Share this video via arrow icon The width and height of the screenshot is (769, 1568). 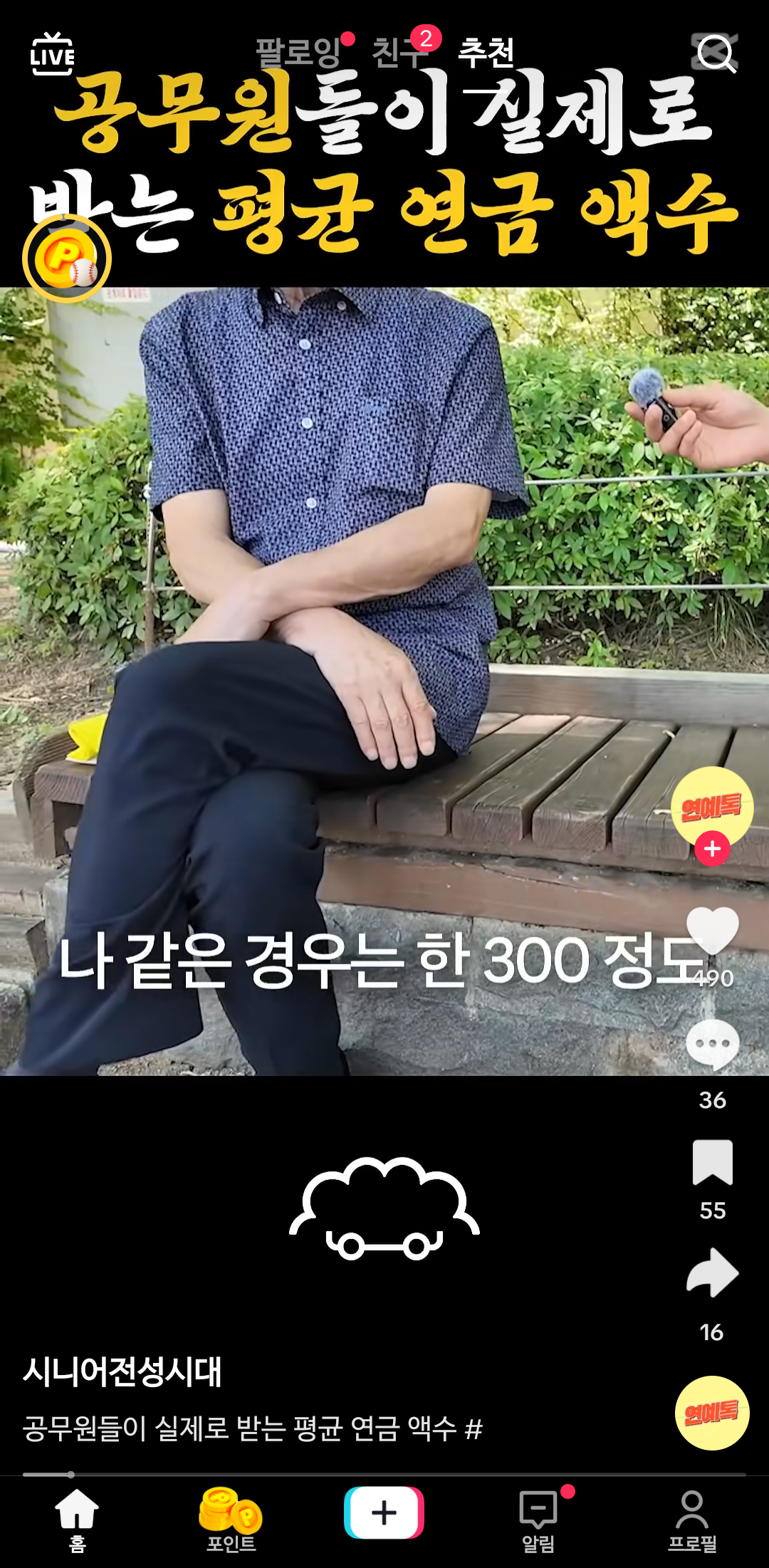pyautogui.click(x=713, y=1272)
